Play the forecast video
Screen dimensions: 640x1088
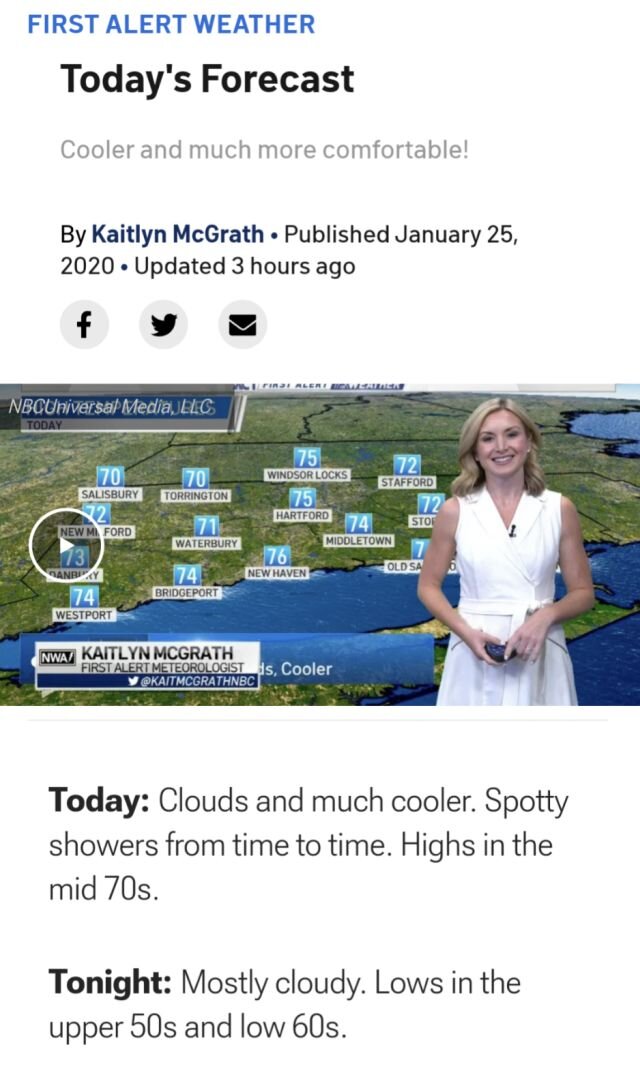pos(66,545)
